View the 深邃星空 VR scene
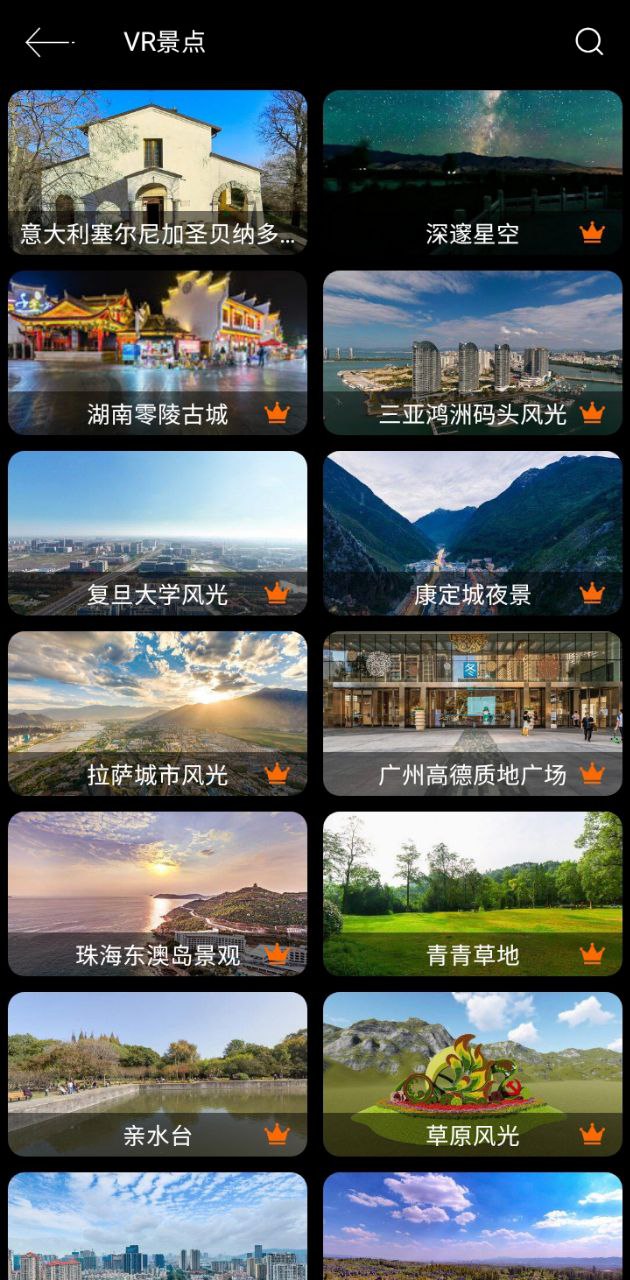The height and width of the screenshot is (1280, 630). tap(472, 173)
